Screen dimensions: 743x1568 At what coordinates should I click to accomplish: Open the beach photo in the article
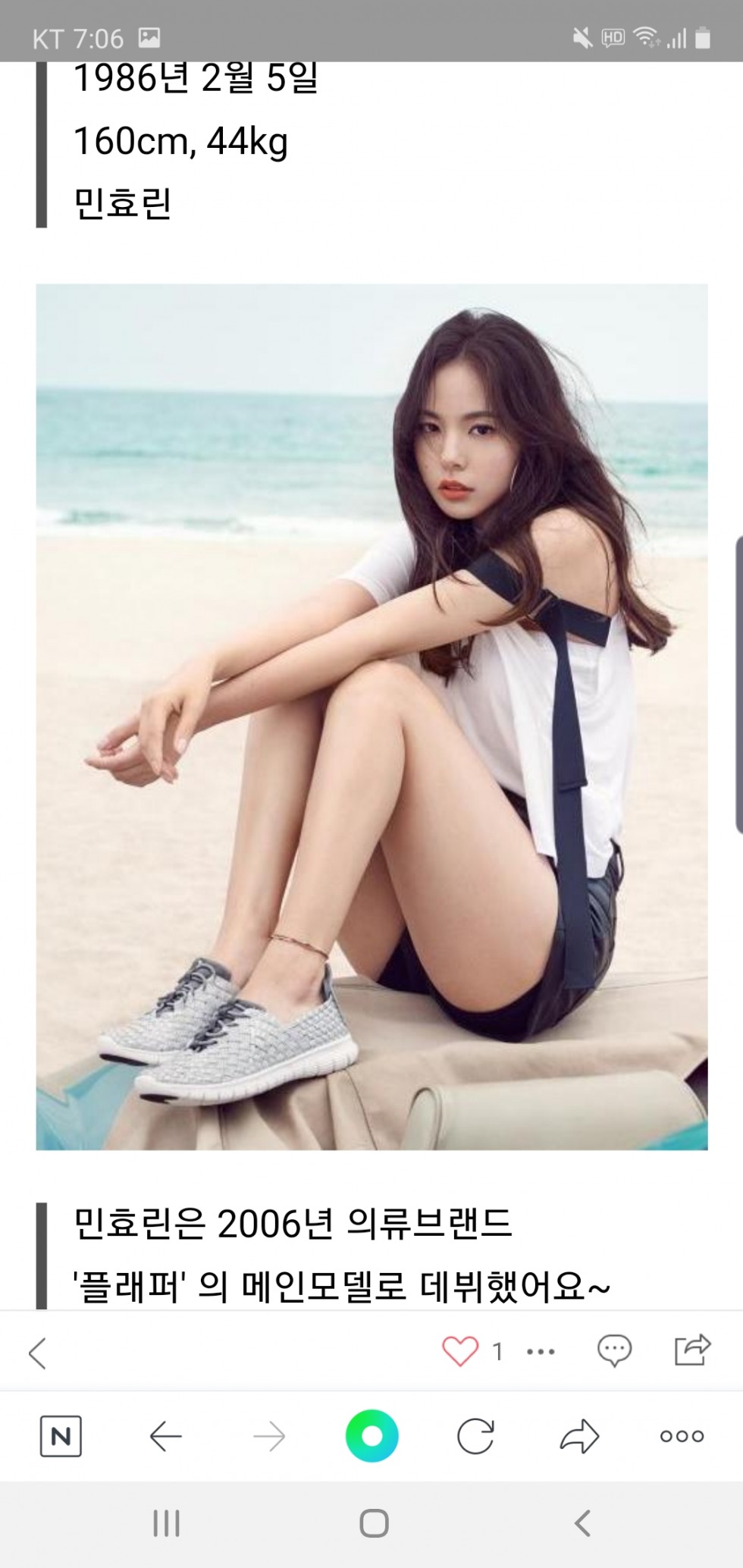(x=371, y=717)
